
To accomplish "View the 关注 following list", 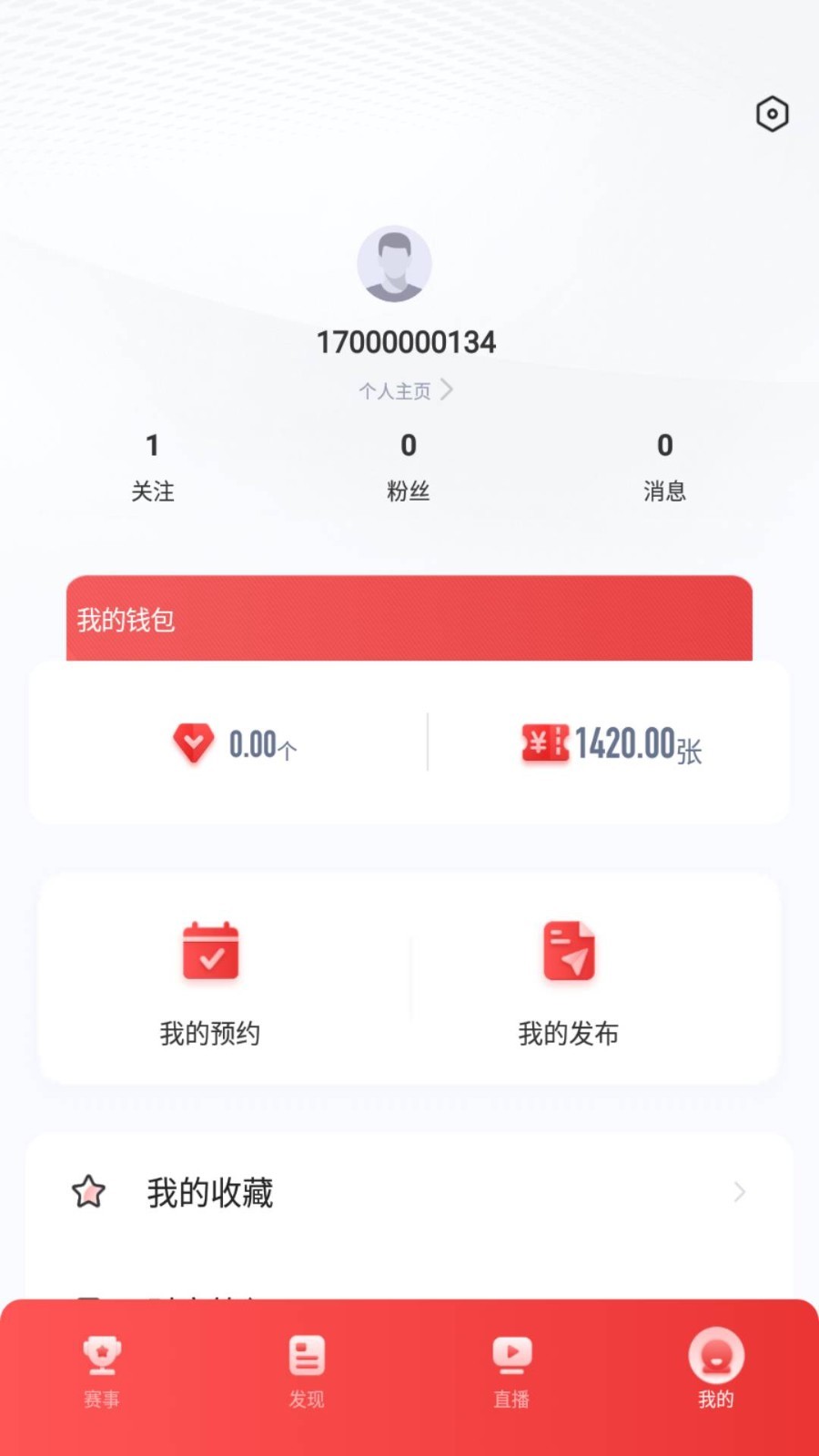I will pyautogui.click(x=153, y=468).
